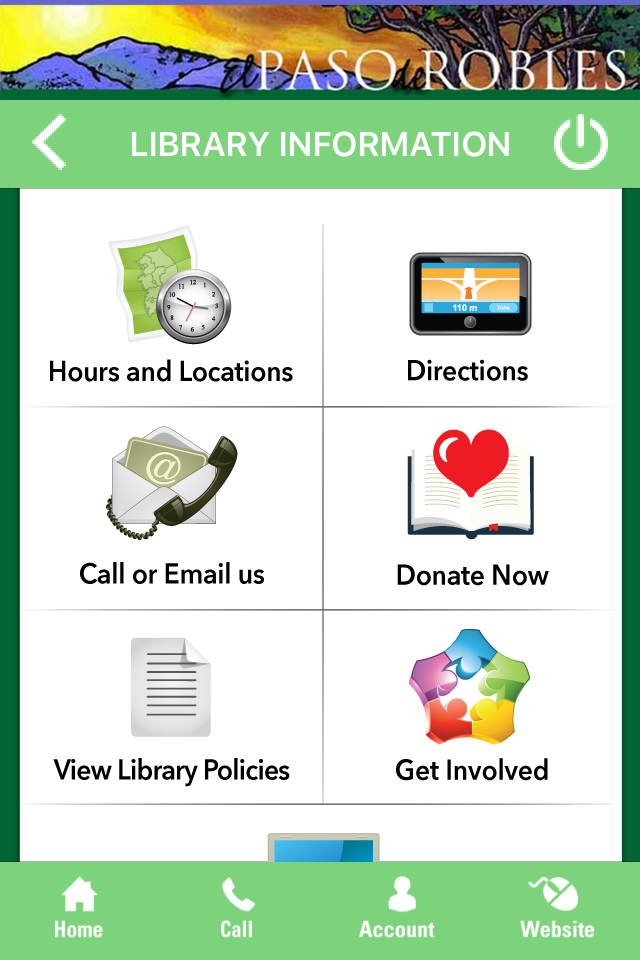640x960 pixels.
Task: Select Call or Email us
Action: tap(171, 508)
